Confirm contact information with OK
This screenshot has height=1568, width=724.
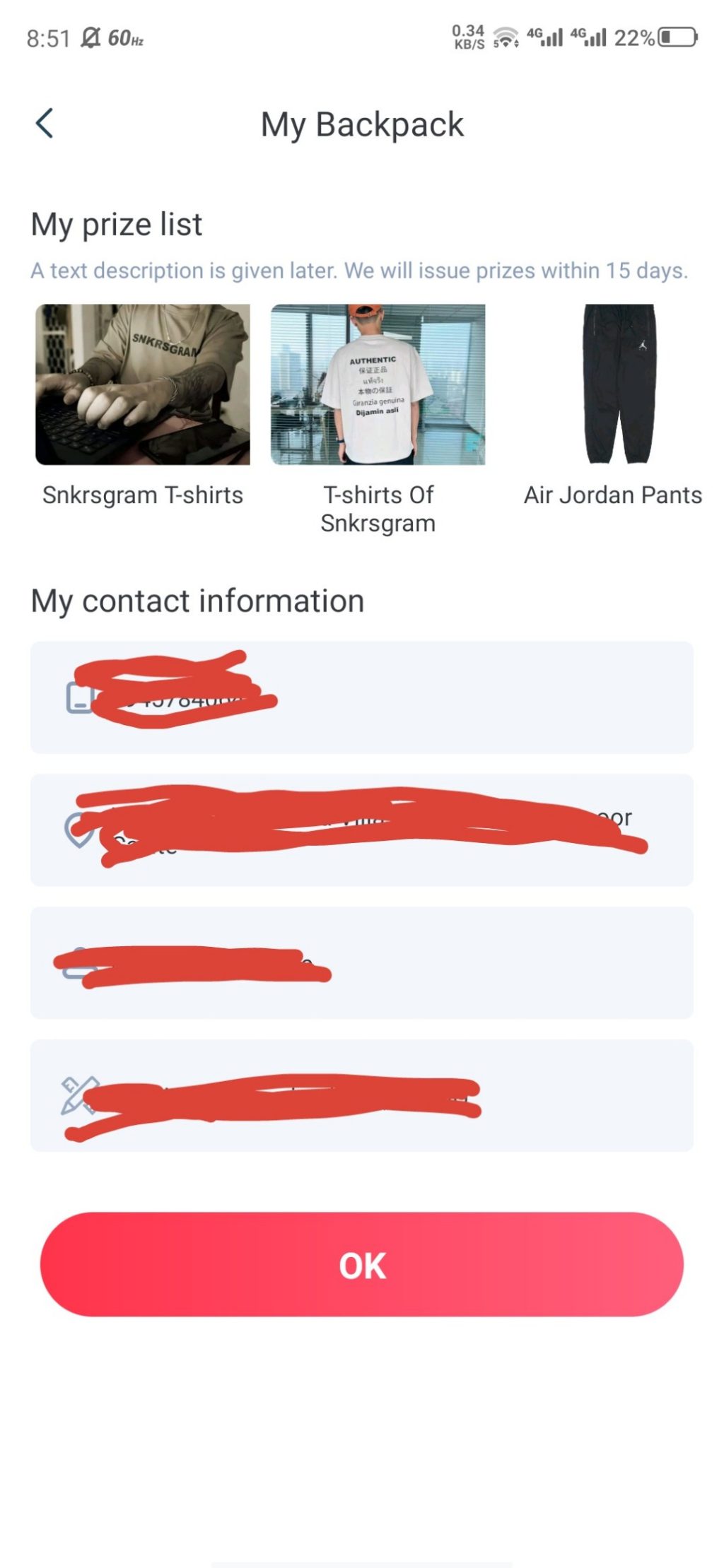coord(361,1264)
